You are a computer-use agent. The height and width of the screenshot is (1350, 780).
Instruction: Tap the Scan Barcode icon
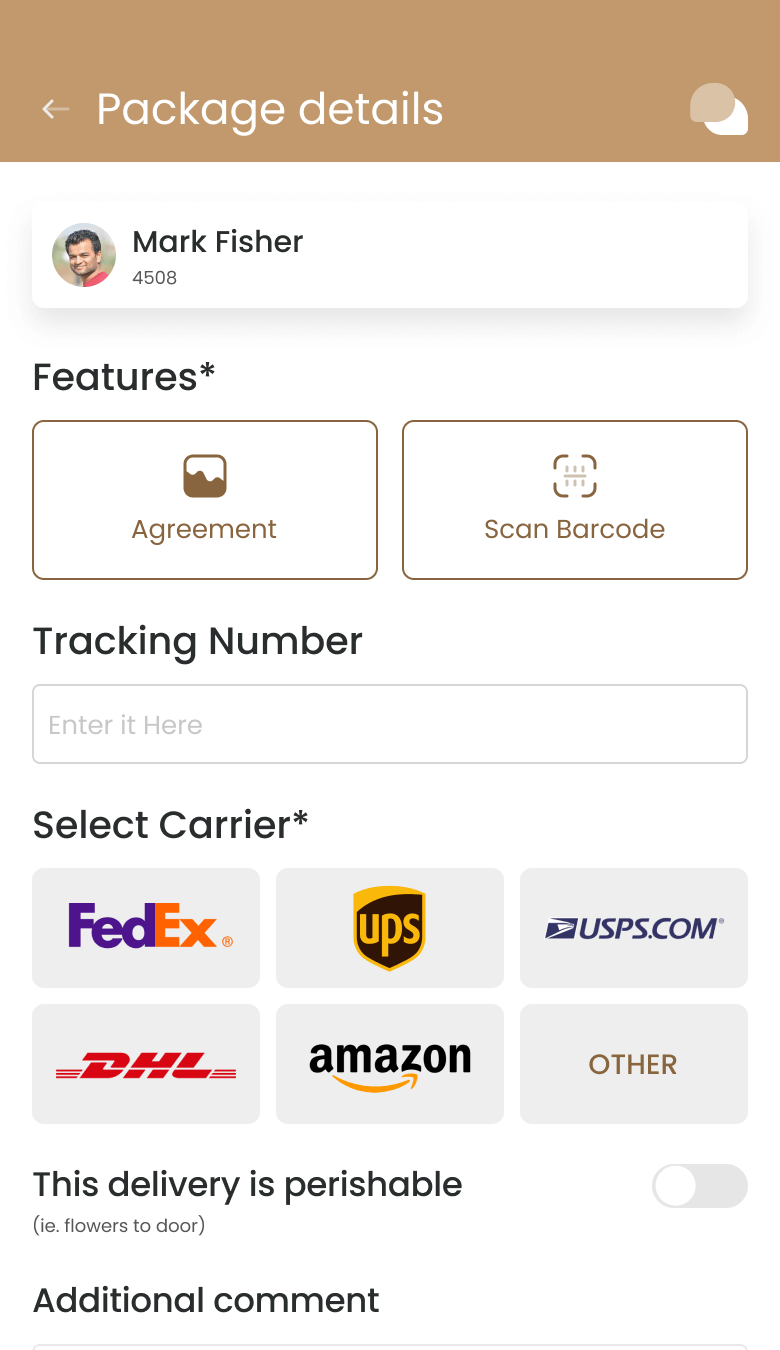pyautogui.click(x=574, y=475)
